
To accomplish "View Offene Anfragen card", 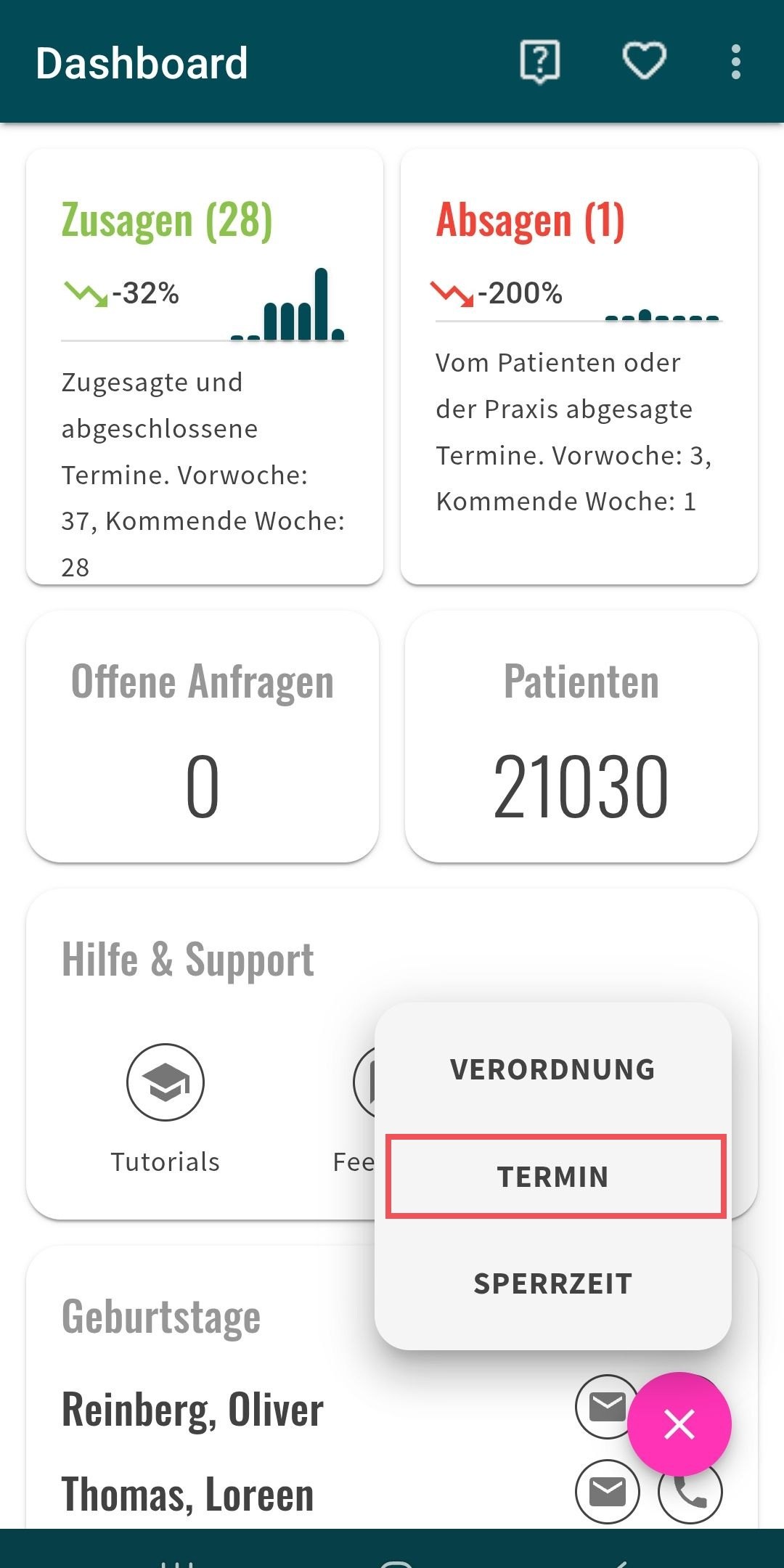I will pyautogui.click(x=203, y=737).
